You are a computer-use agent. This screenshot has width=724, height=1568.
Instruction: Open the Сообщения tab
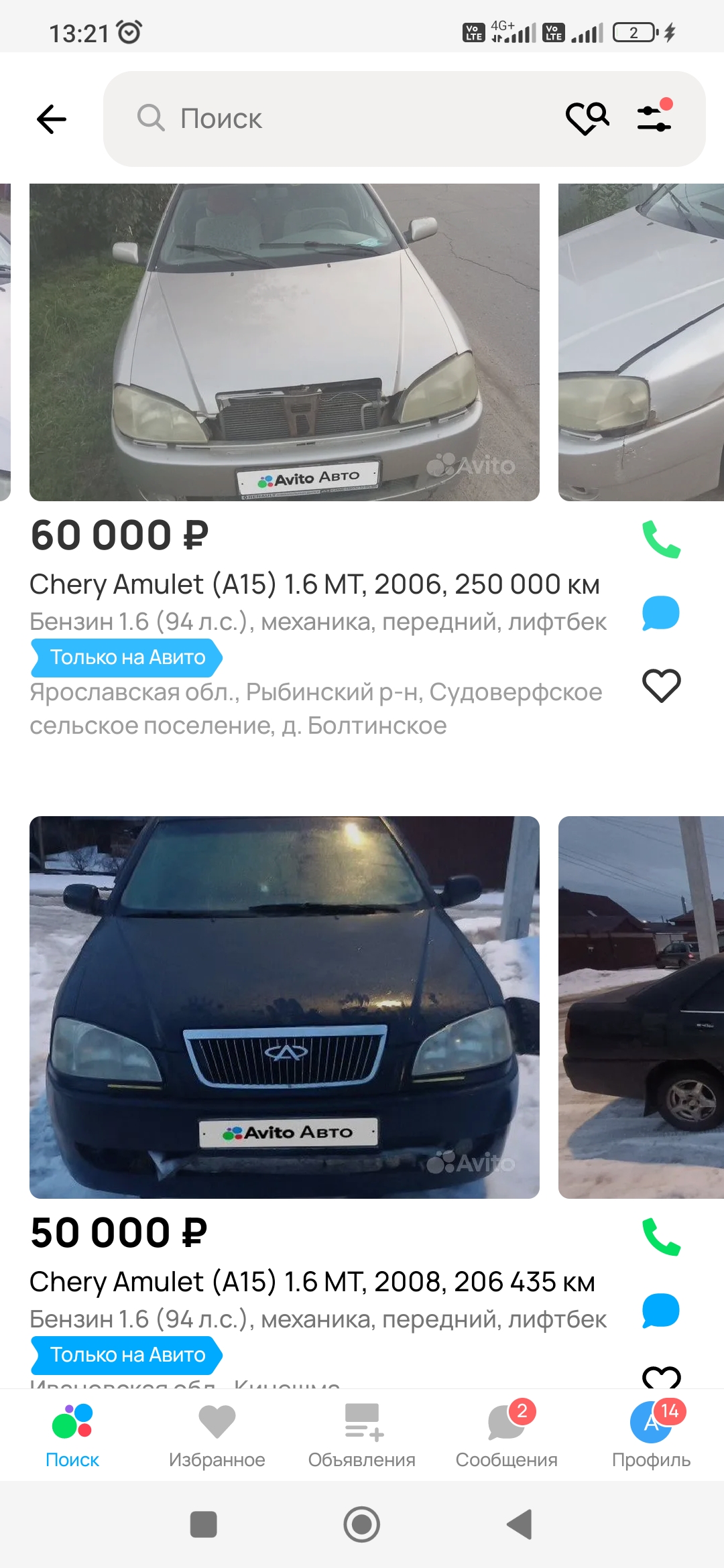tap(507, 1436)
